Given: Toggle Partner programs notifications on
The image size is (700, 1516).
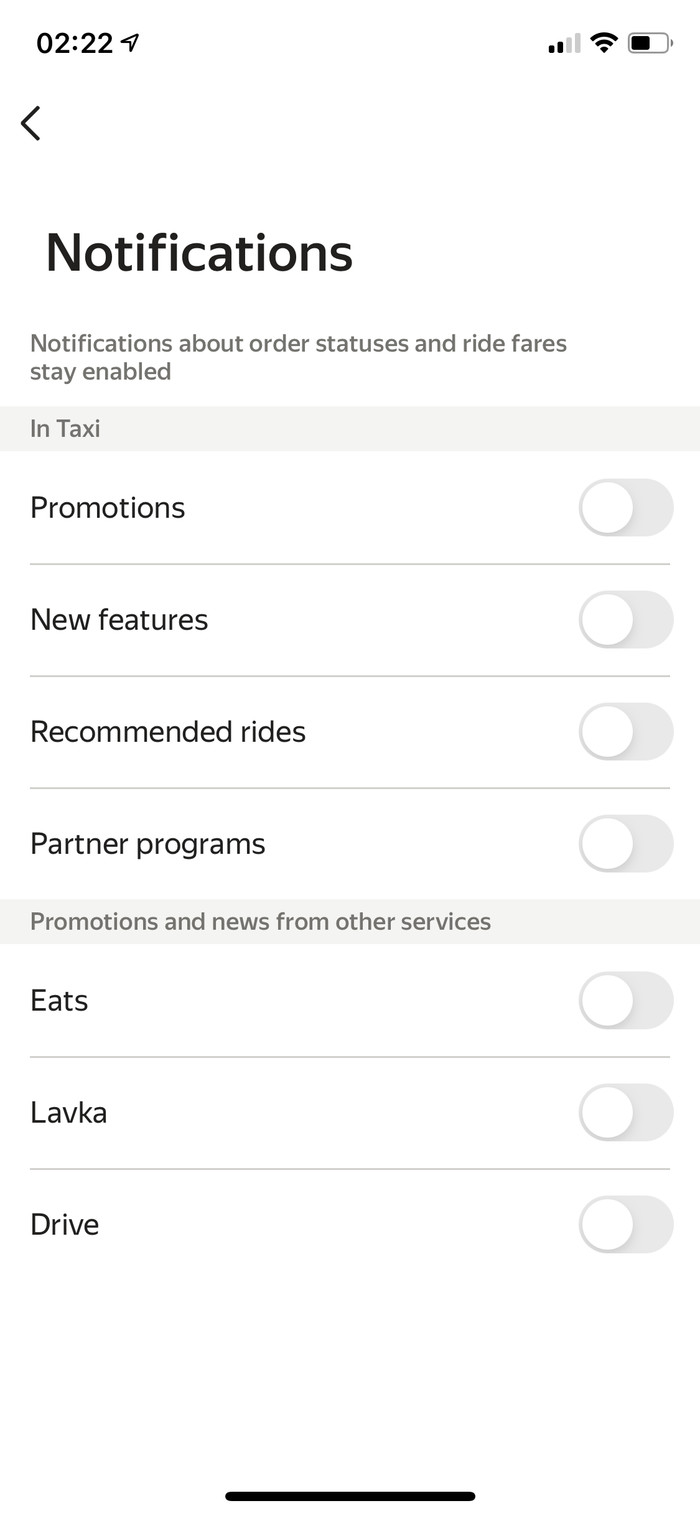Looking at the screenshot, I should click(625, 843).
